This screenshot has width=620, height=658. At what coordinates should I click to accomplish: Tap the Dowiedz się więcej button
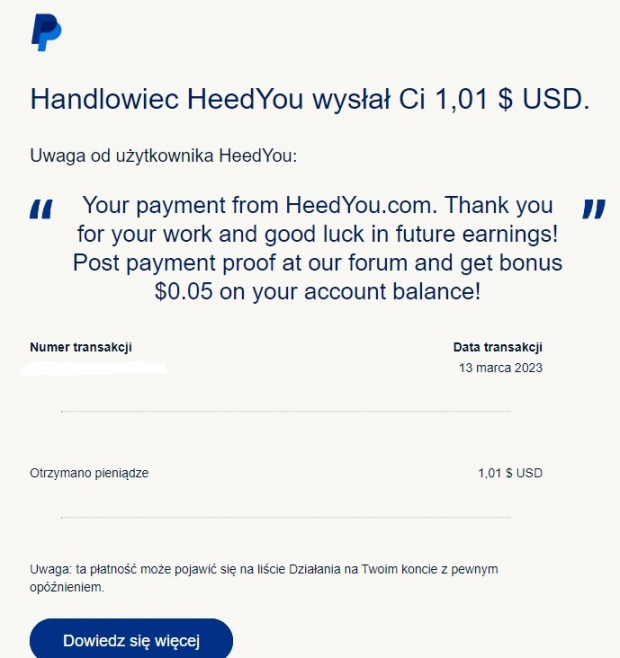pyautogui.click(x=131, y=639)
